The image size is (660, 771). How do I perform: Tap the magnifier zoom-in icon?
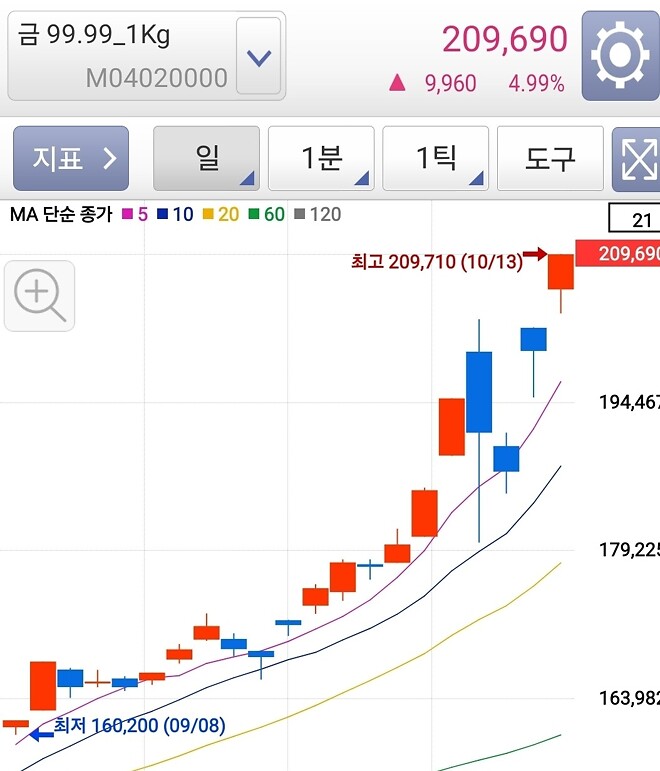click(39, 295)
